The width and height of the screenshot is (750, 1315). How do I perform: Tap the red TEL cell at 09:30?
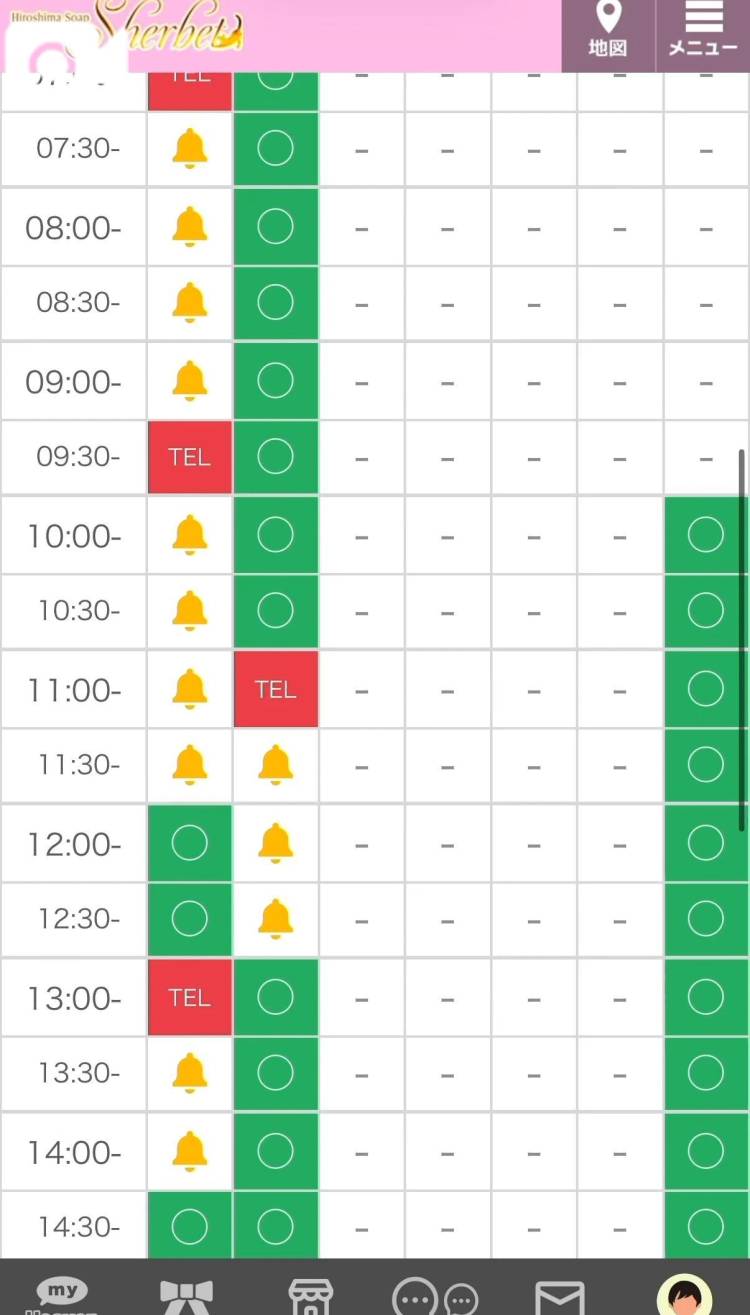pyautogui.click(x=190, y=457)
